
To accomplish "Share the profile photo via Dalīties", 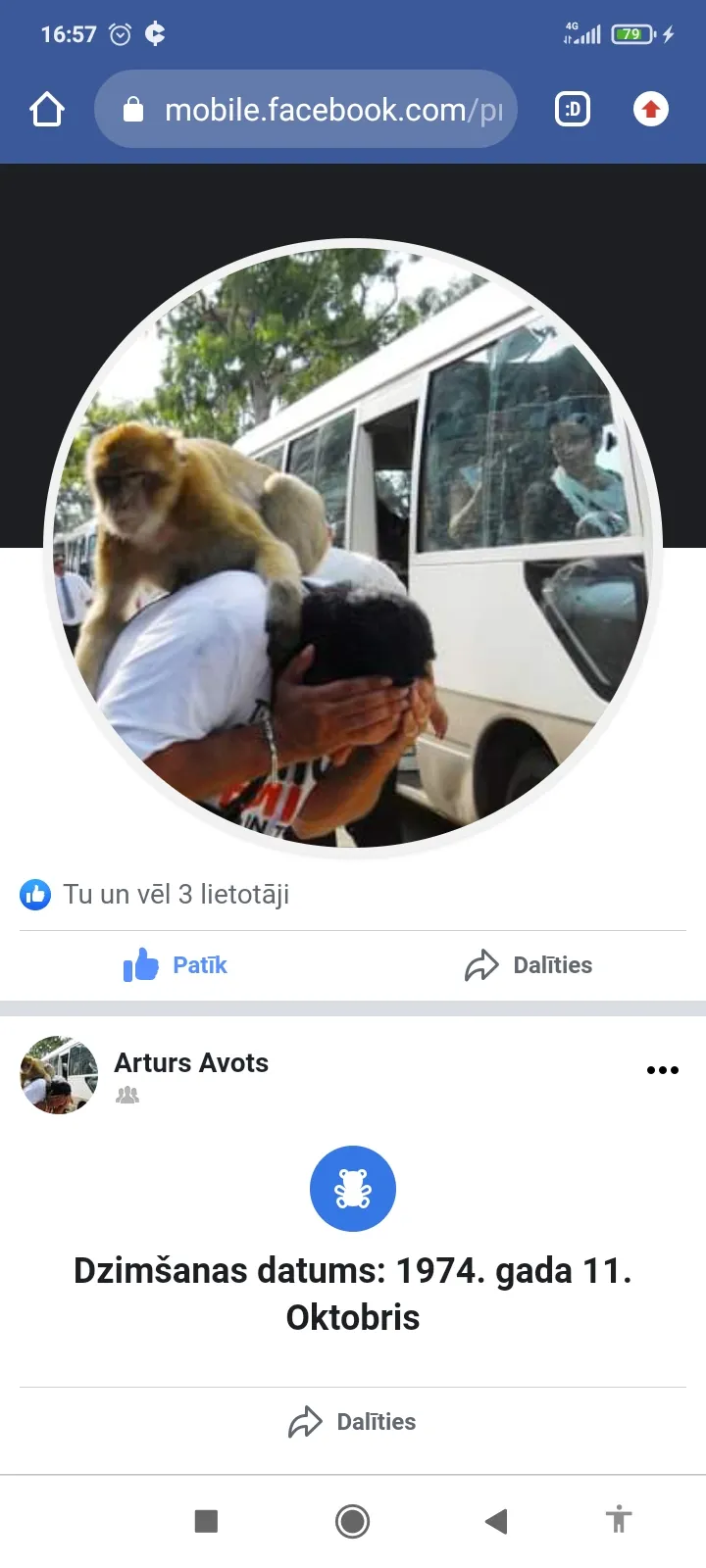I will point(529,965).
